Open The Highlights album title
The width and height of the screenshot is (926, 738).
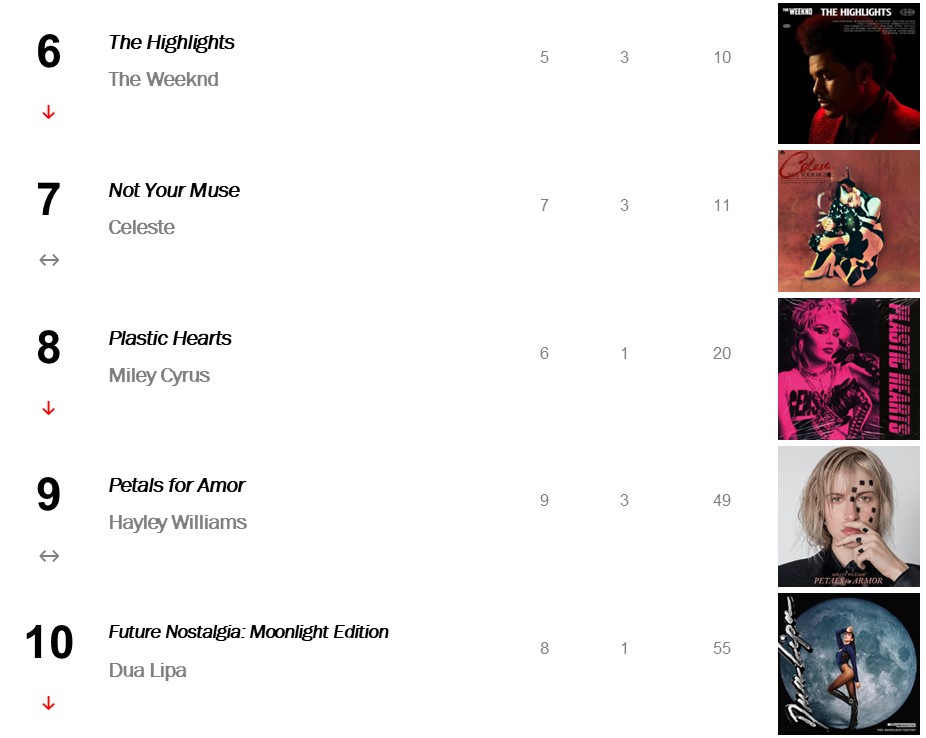coord(171,42)
